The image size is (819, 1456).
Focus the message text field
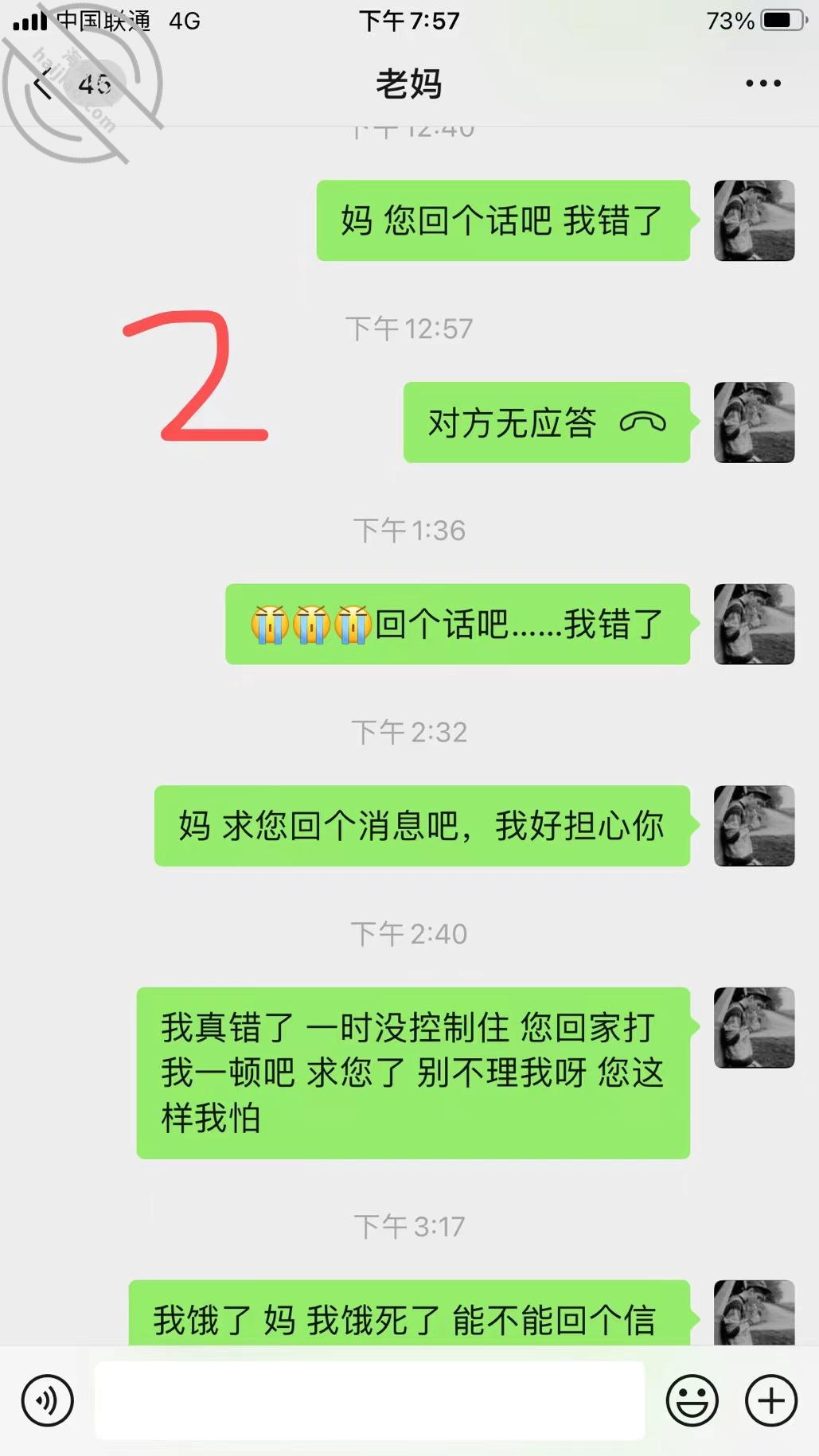369,1400
